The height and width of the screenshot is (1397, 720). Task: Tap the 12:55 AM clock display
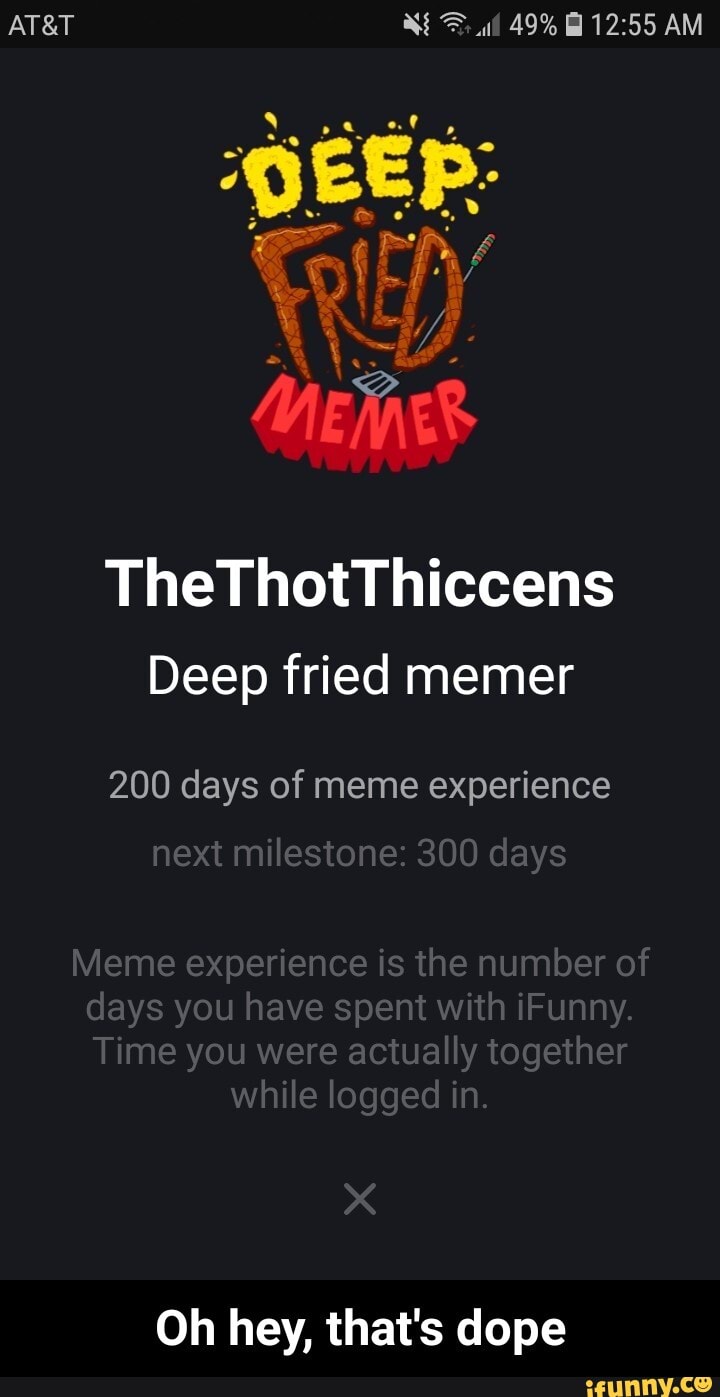(x=648, y=25)
